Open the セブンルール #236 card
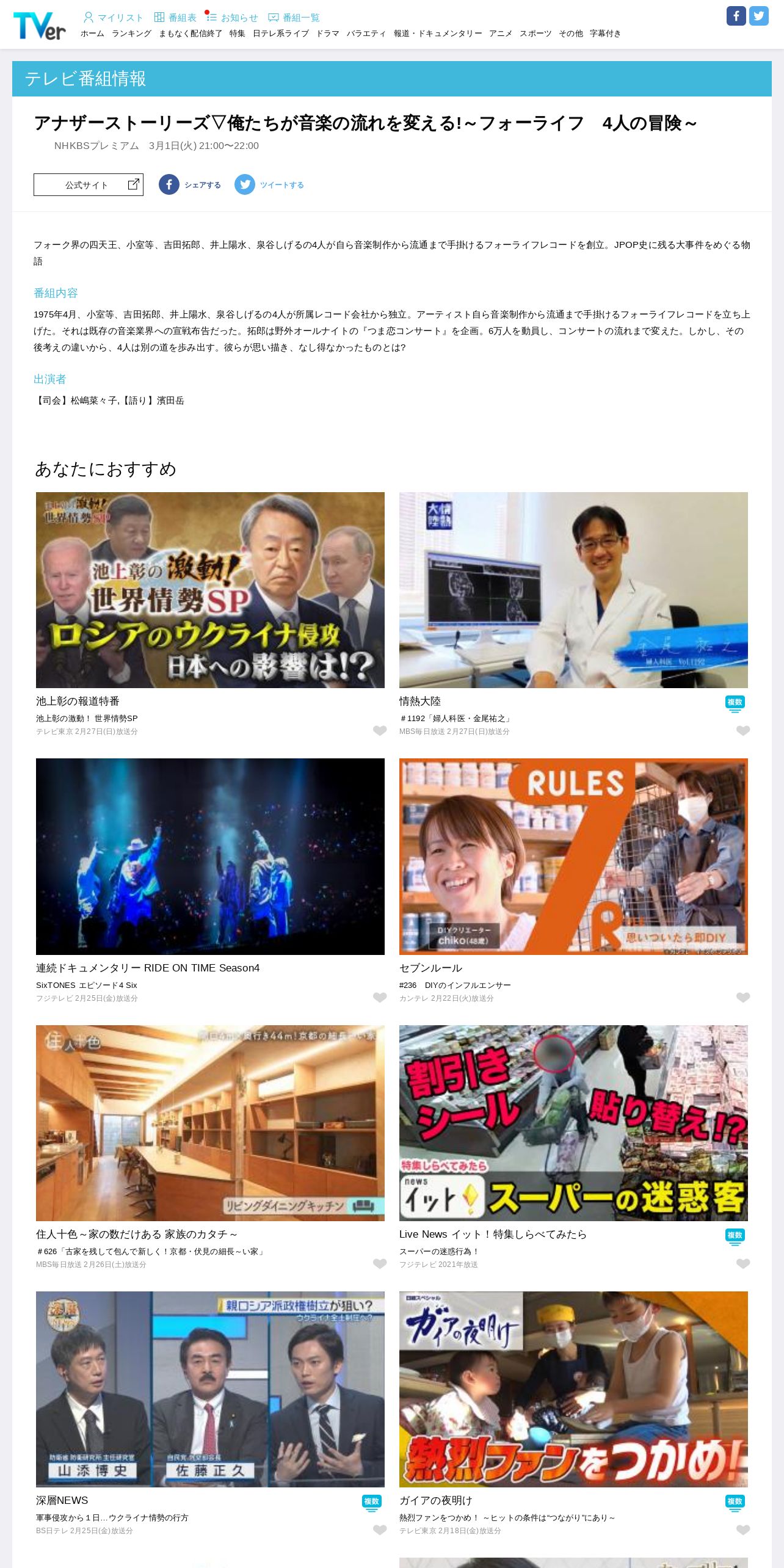This screenshot has width=784, height=1568. [x=573, y=856]
